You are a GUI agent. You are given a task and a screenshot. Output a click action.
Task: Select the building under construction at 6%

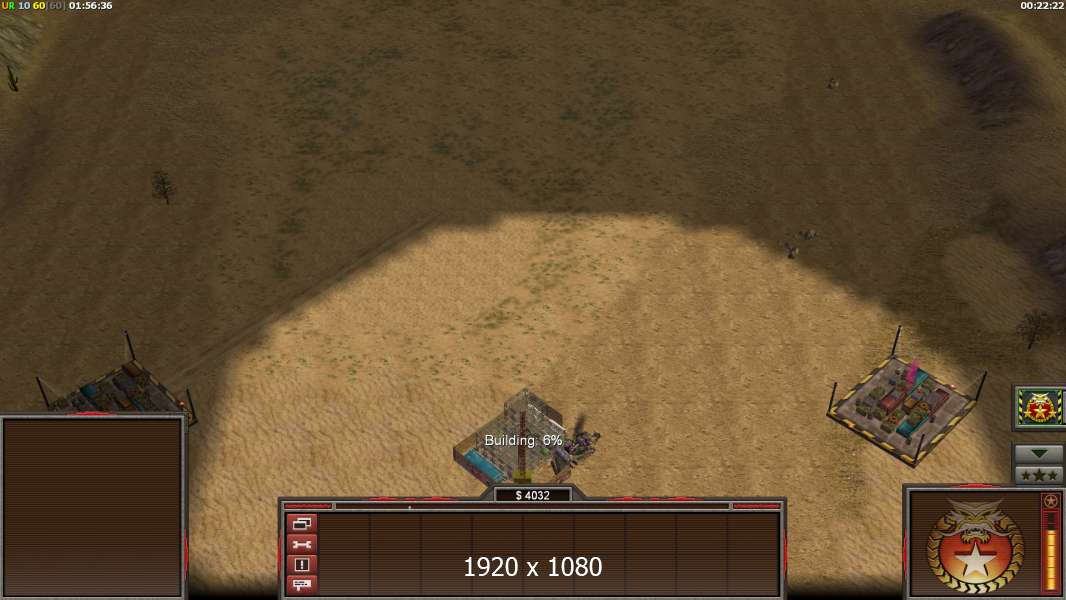click(512, 442)
